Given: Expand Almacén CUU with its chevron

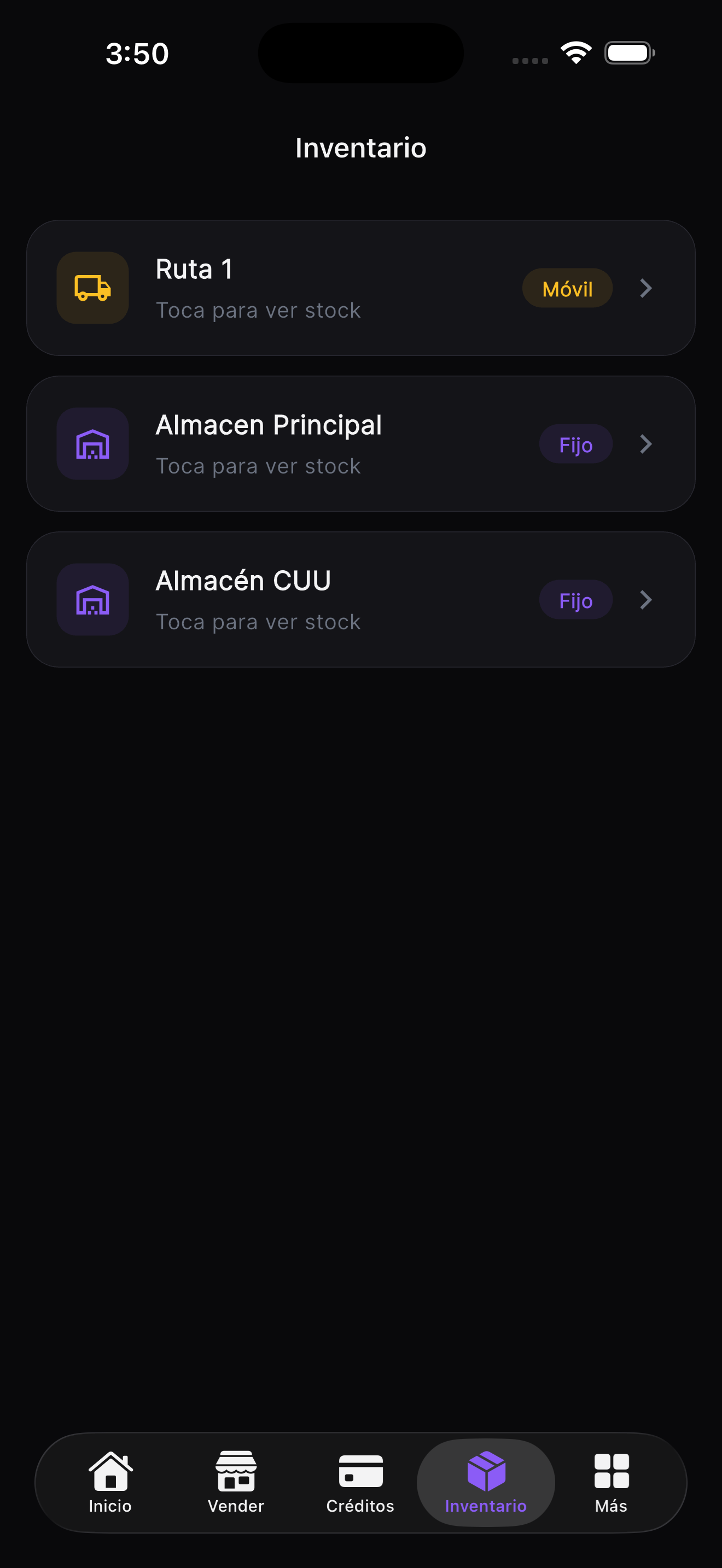Looking at the screenshot, I should click(646, 600).
